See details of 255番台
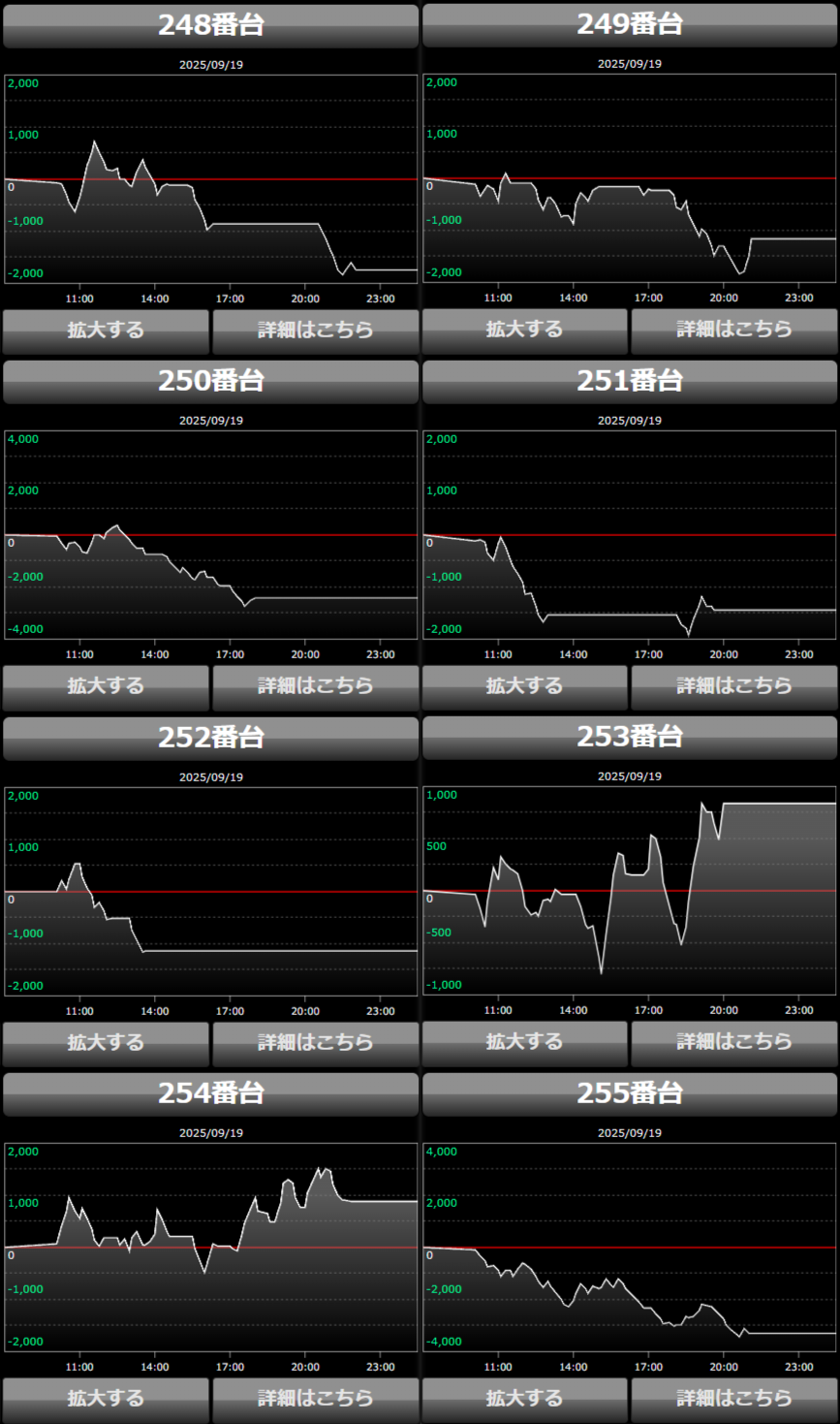 tap(733, 1399)
